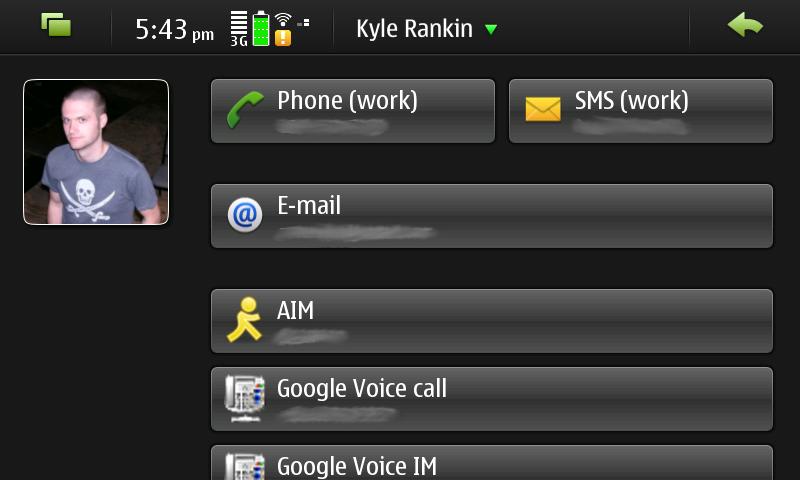Send an SMS to work number
This screenshot has height=480, width=800.
pos(640,111)
